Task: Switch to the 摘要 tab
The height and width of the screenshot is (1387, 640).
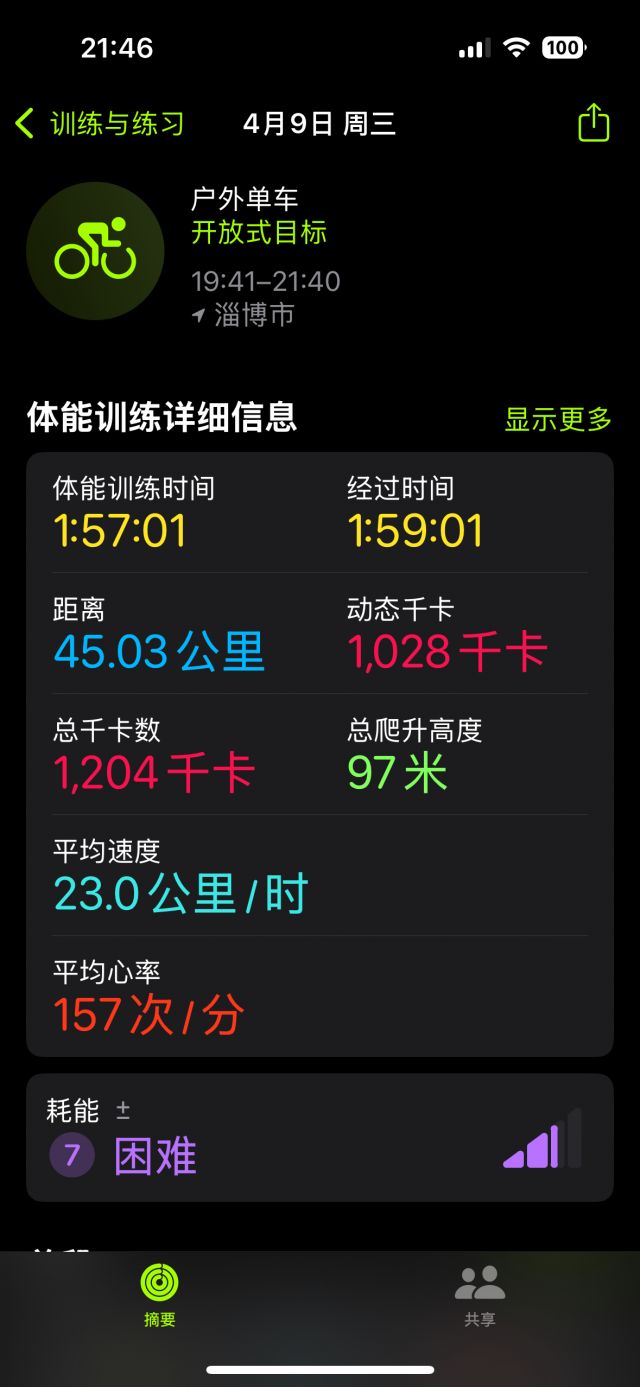Action: (x=160, y=1295)
